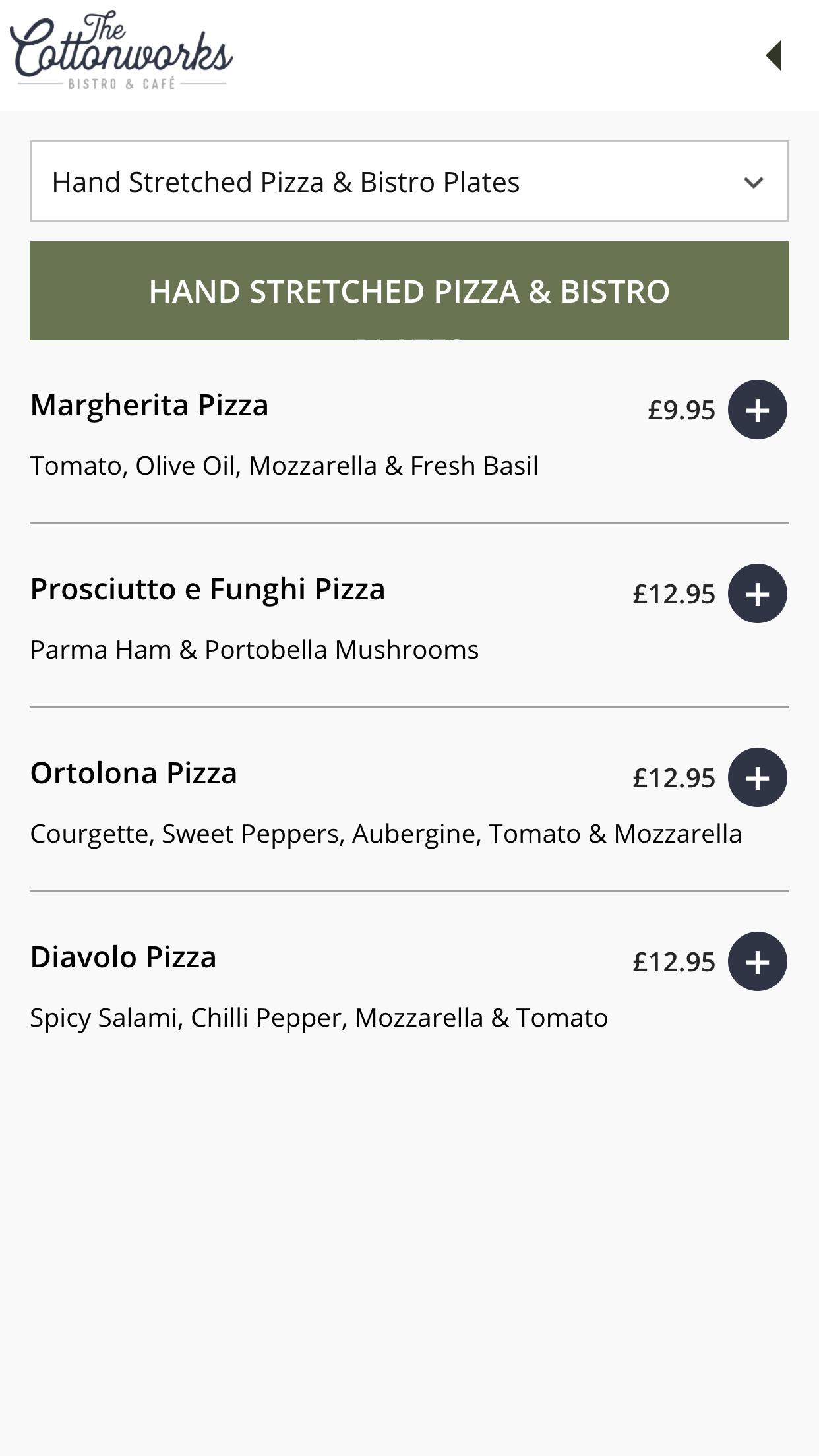819x1456 pixels.
Task: Add Ortolona Pizza to the order
Action: (757, 777)
